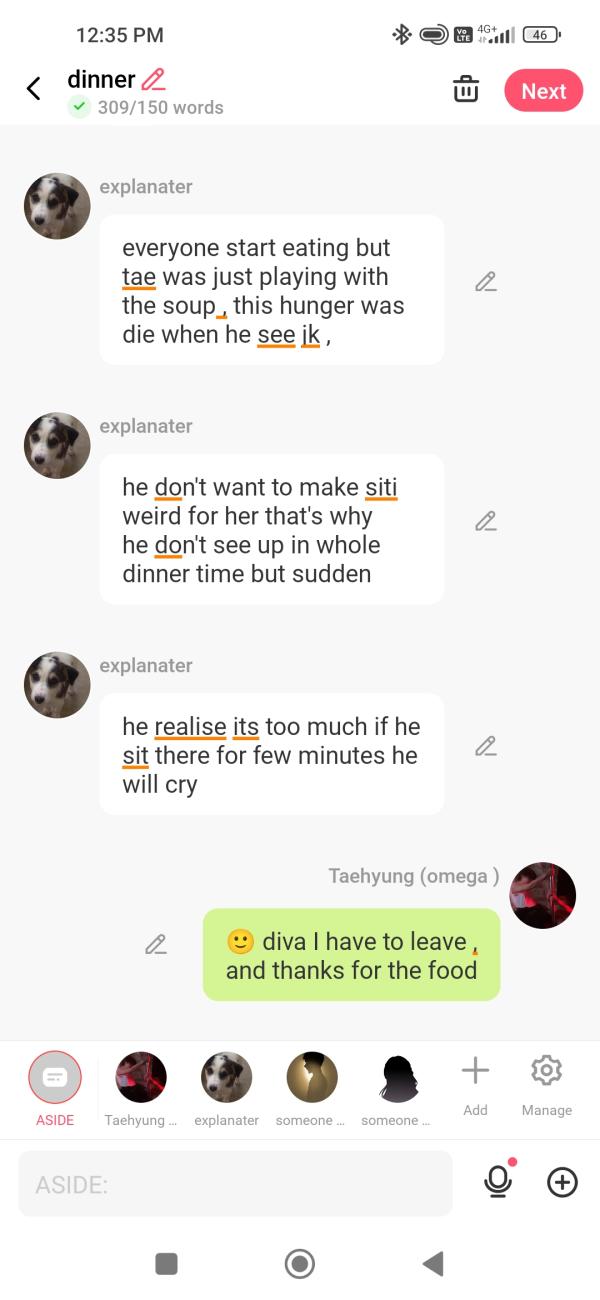Focus the ASIDE text input field
The height and width of the screenshot is (1300, 600).
tap(235, 1184)
